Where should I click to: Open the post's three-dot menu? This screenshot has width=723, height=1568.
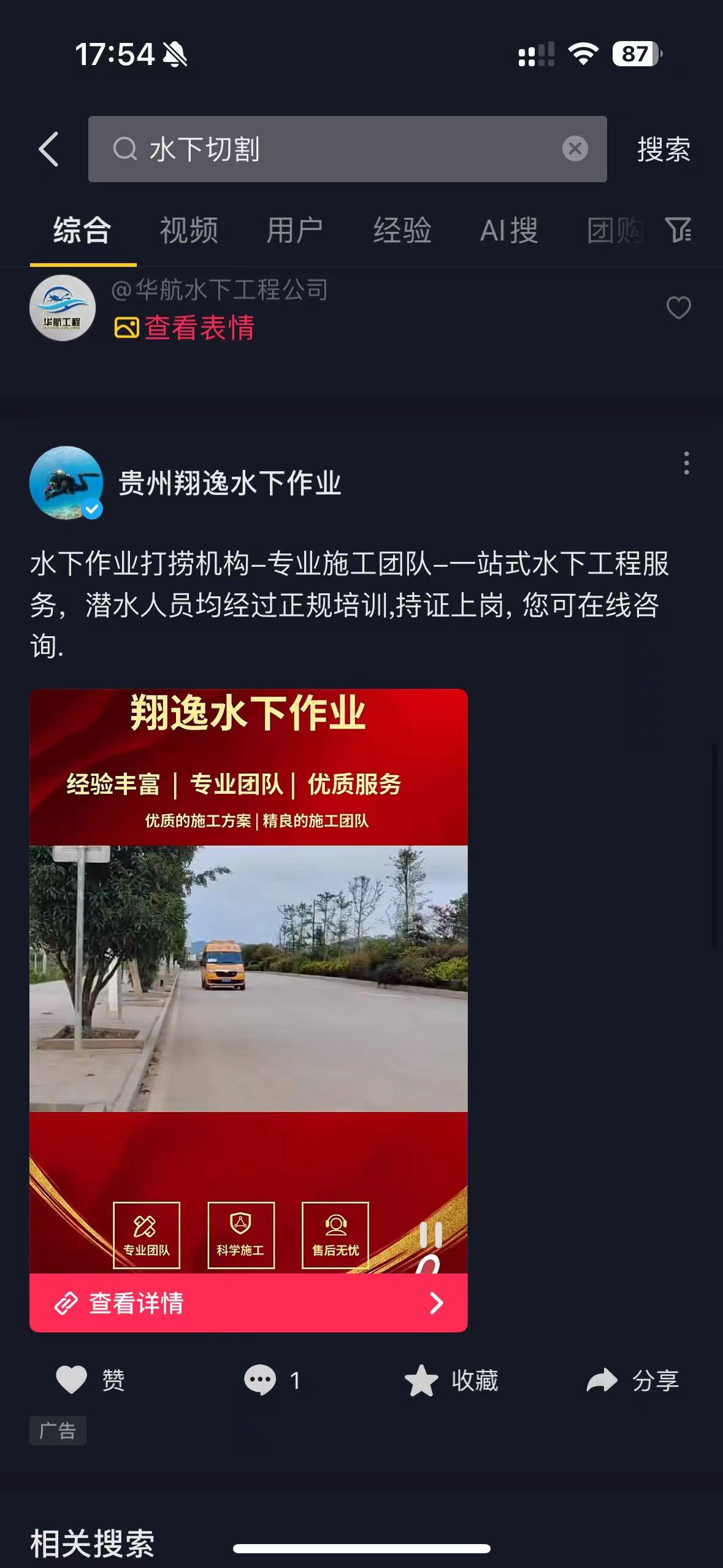click(x=686, y=463)
